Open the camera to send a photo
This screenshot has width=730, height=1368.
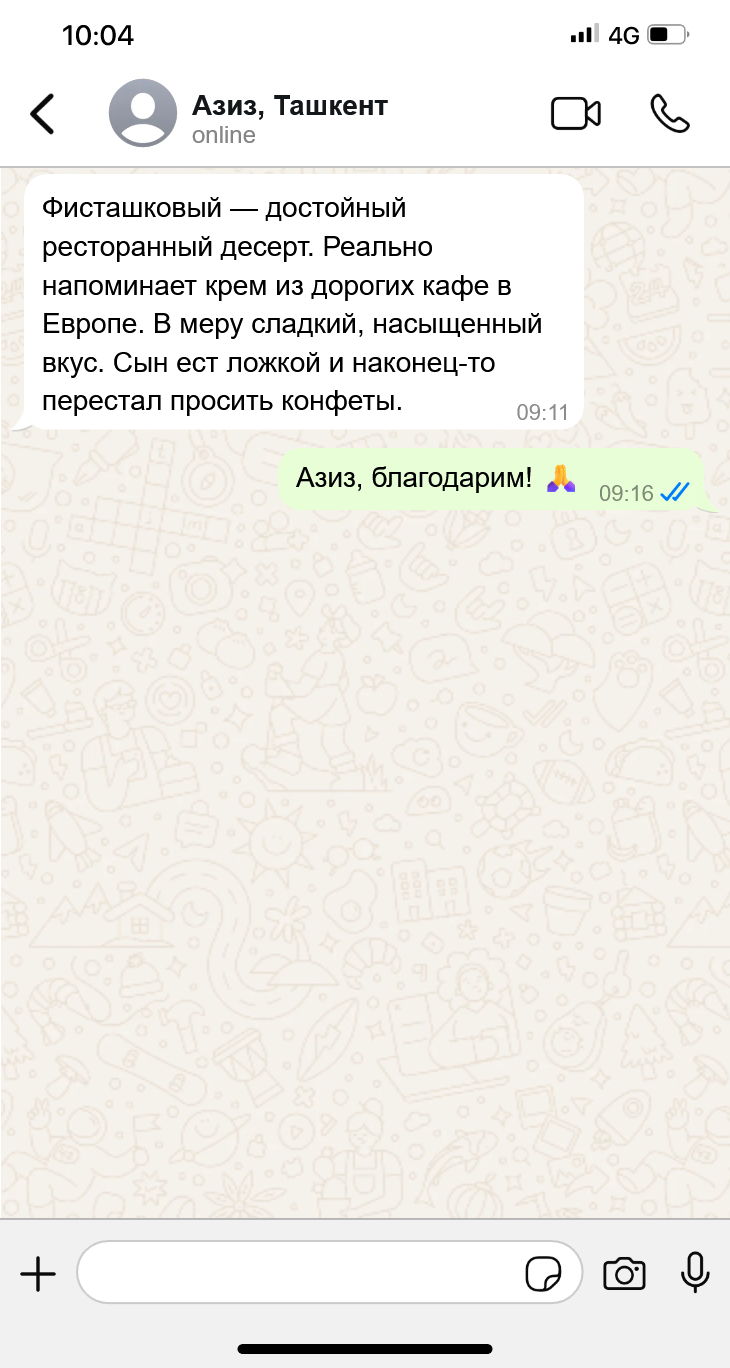click(624, 1274)
